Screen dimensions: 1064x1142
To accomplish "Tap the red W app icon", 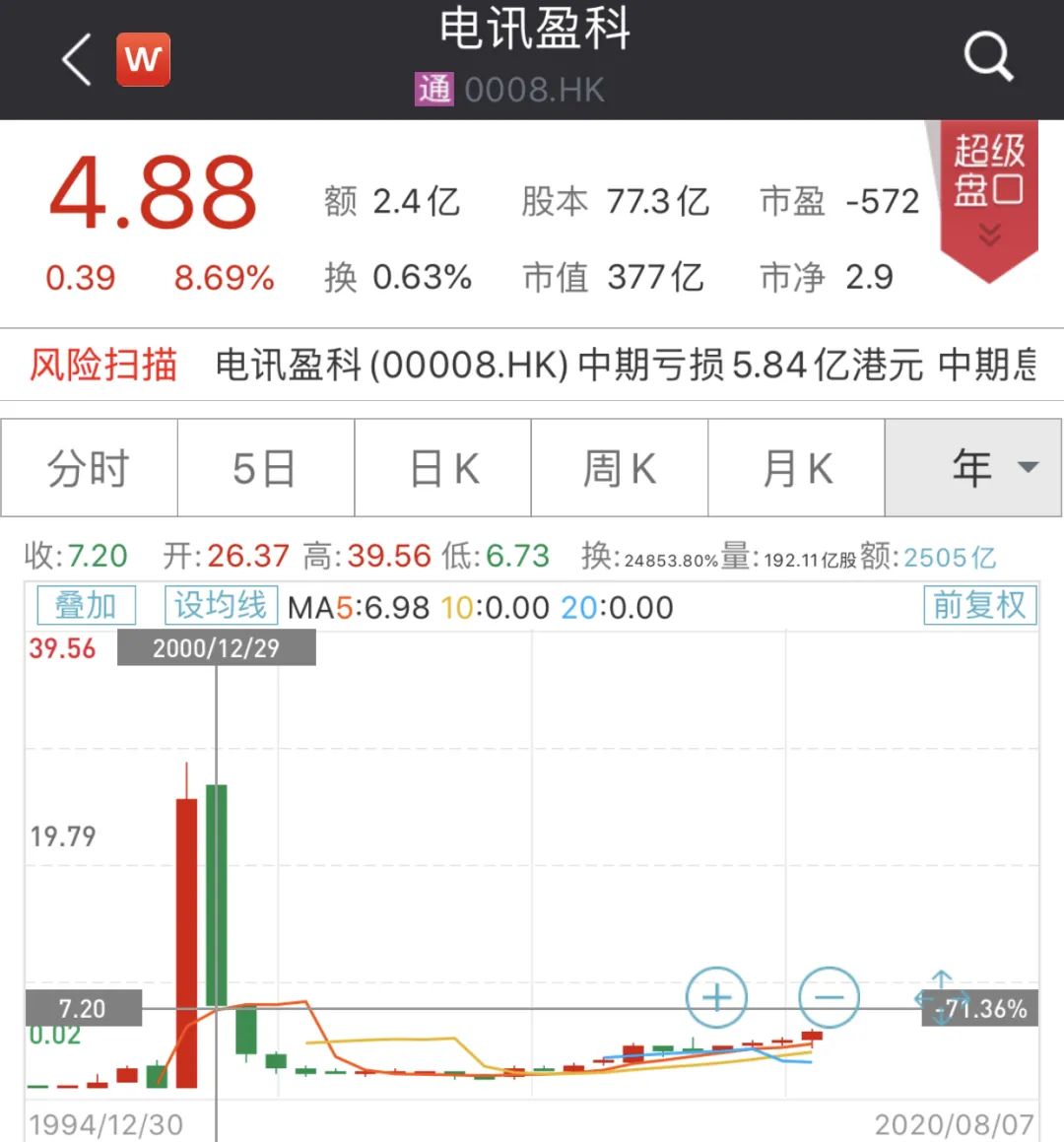I will point(143,59).
